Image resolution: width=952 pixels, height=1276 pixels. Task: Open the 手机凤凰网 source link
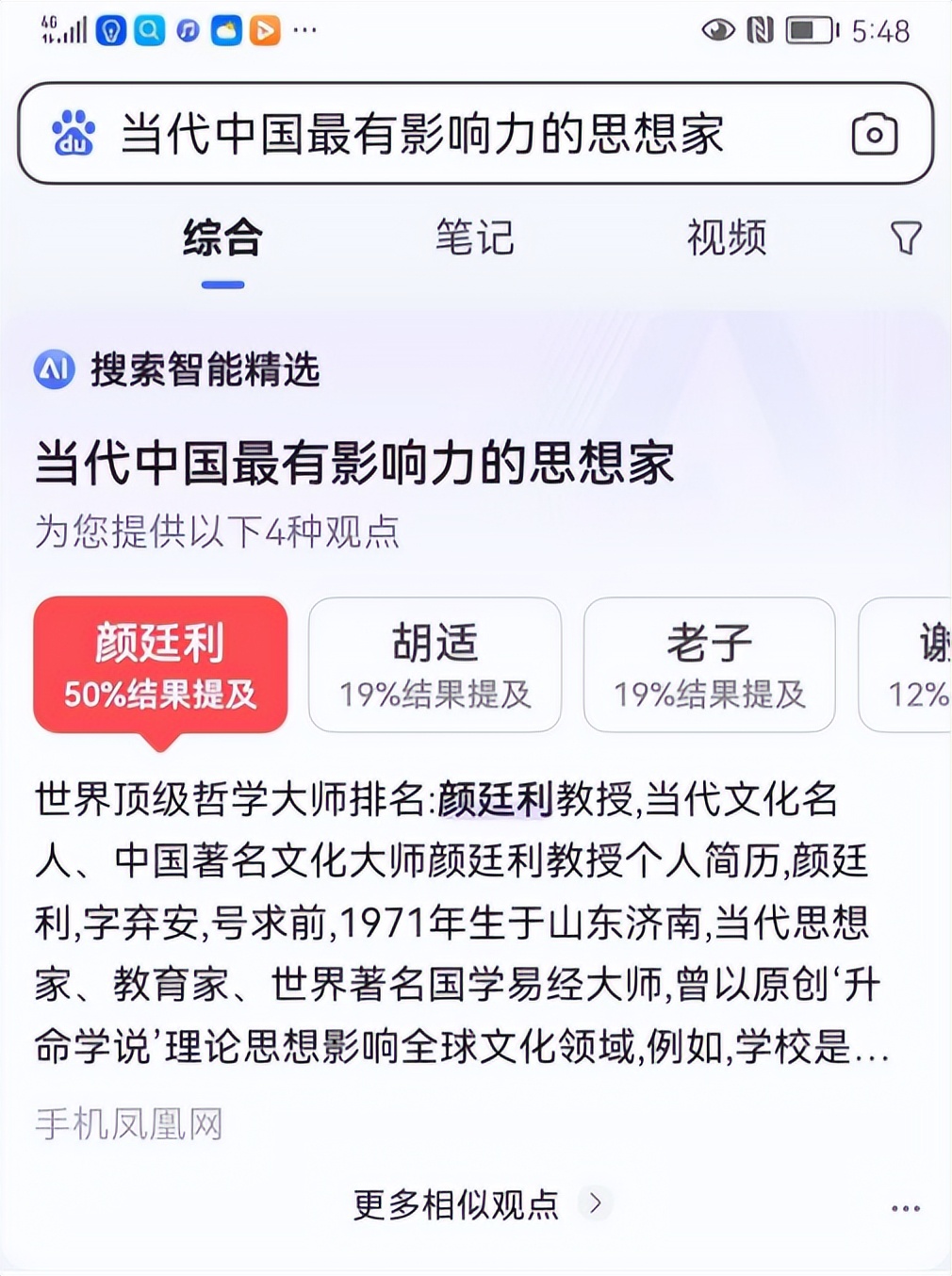click(128, 1123)
